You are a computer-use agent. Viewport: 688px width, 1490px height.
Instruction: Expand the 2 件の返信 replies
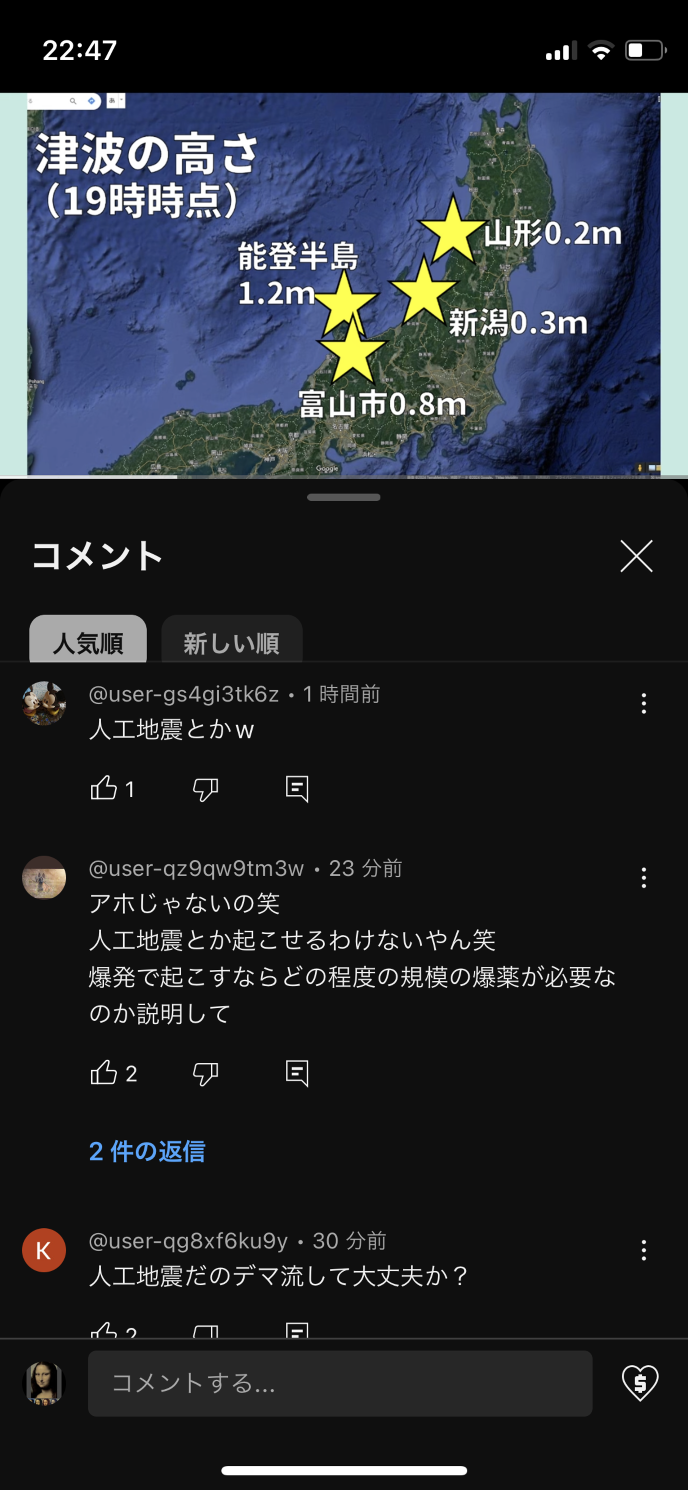[147, 1151]
